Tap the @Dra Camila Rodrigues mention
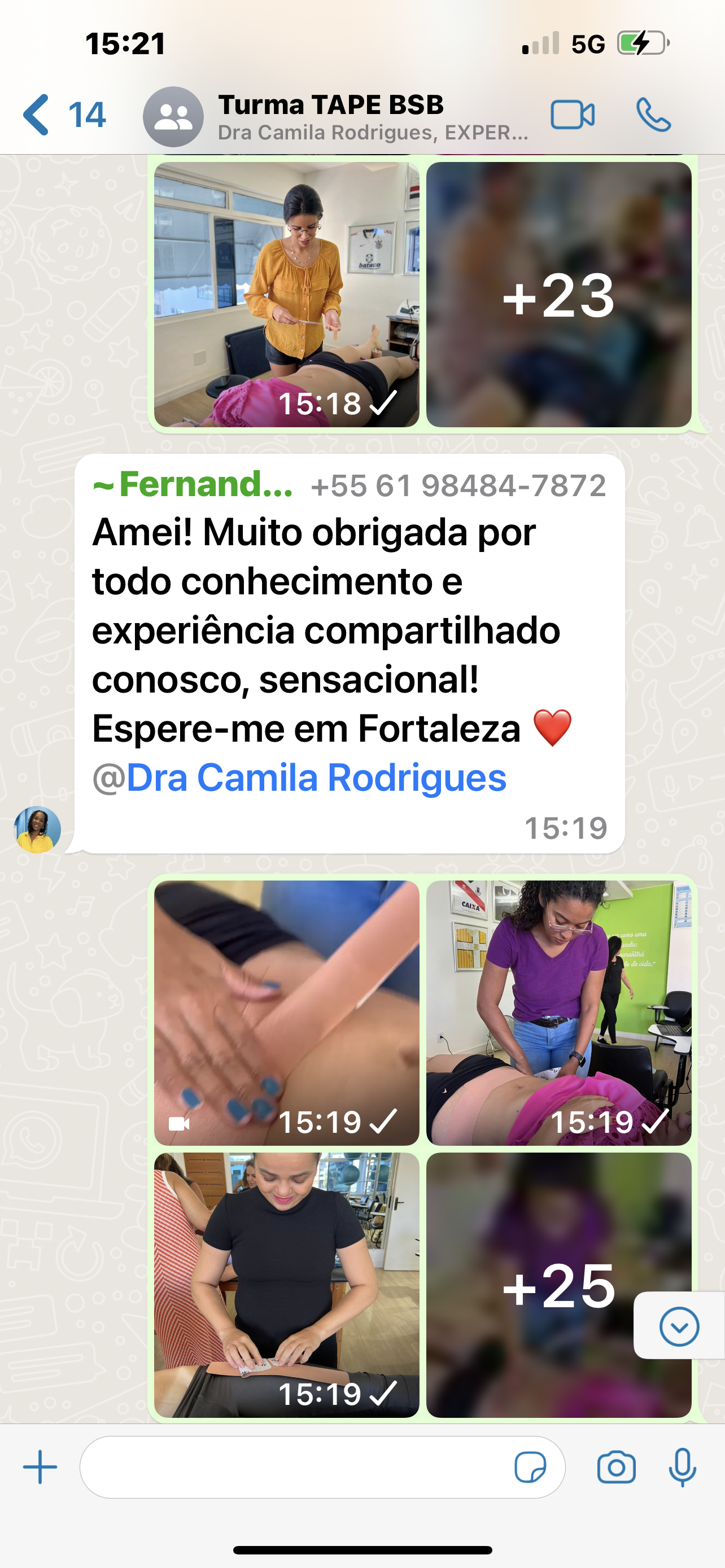This screenshot has width=725, height=1568. point(299,777)
